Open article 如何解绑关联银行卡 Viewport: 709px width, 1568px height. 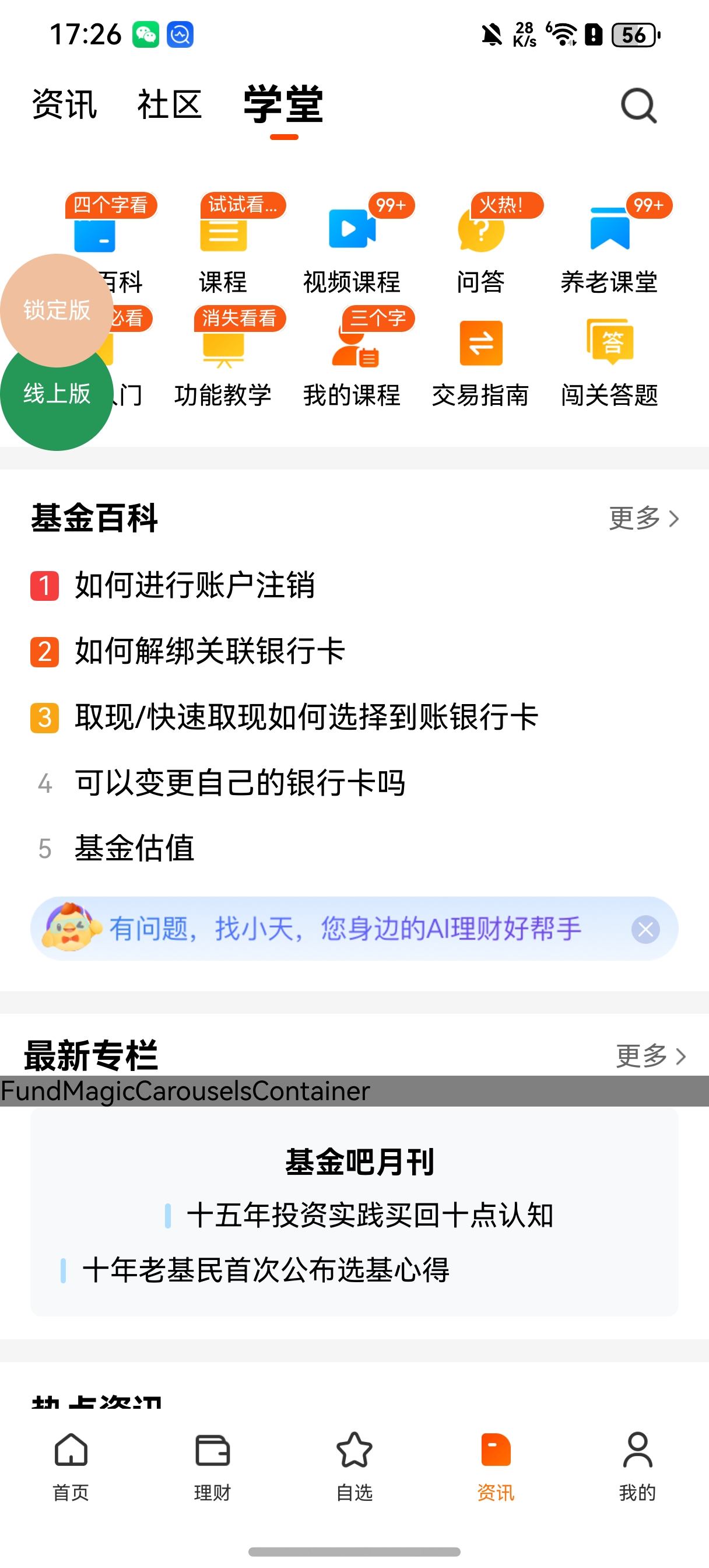[x=210, y=652]
